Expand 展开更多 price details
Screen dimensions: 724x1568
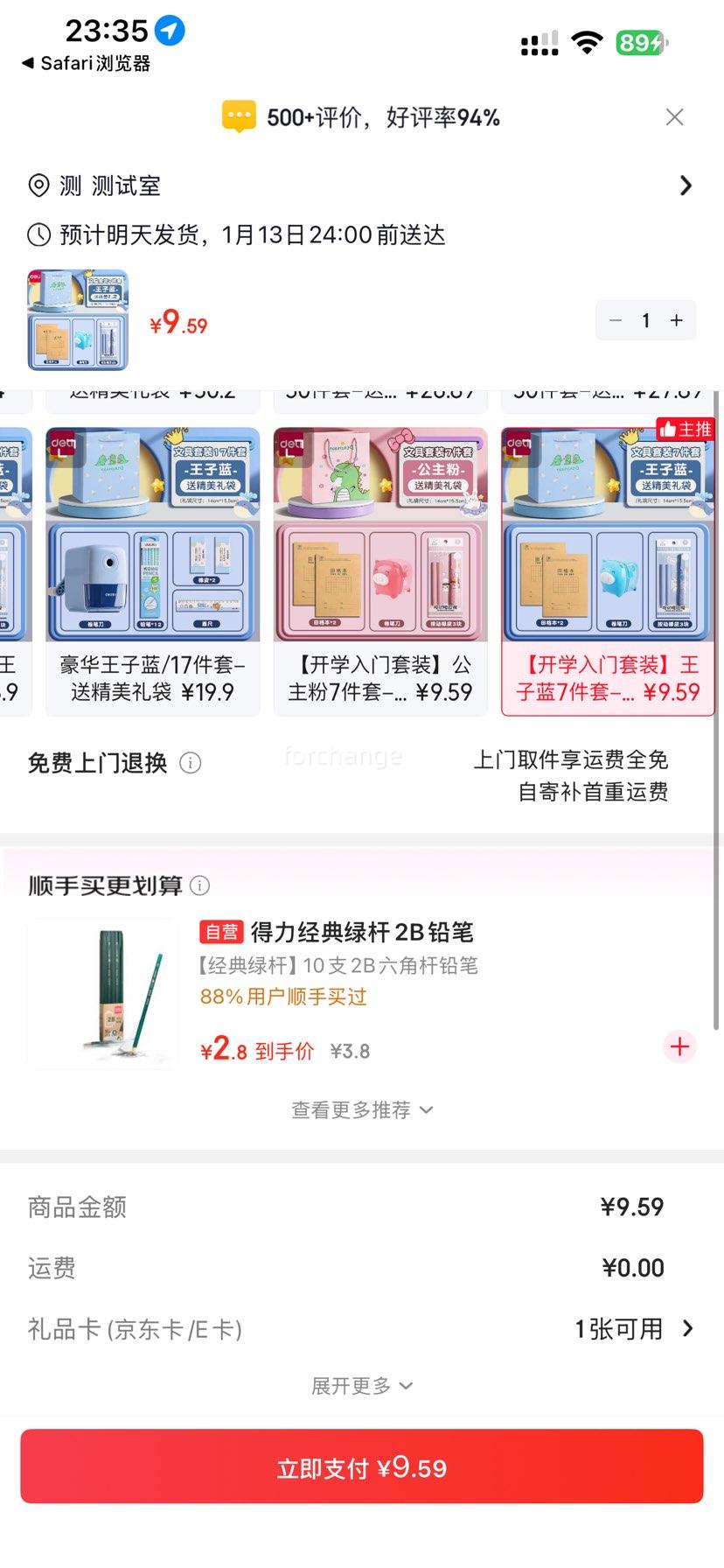362,1385
